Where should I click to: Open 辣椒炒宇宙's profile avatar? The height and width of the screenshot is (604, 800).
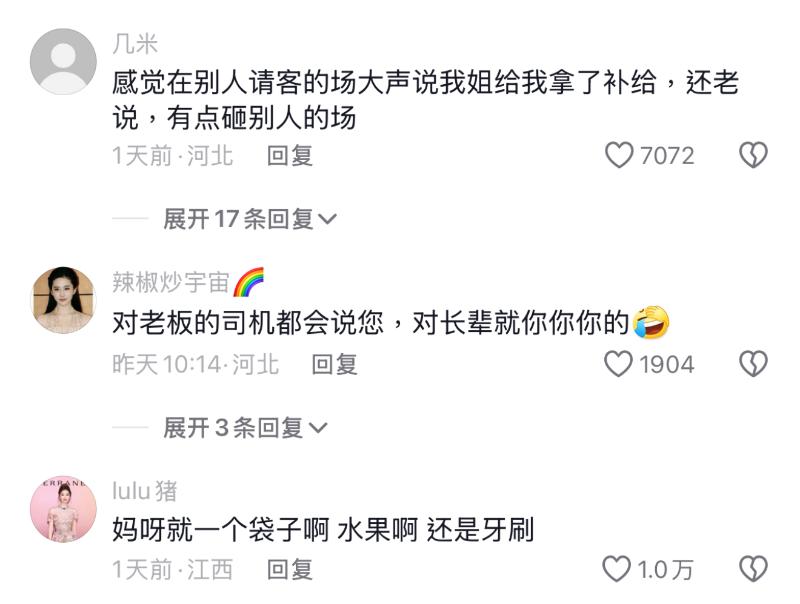63,300
